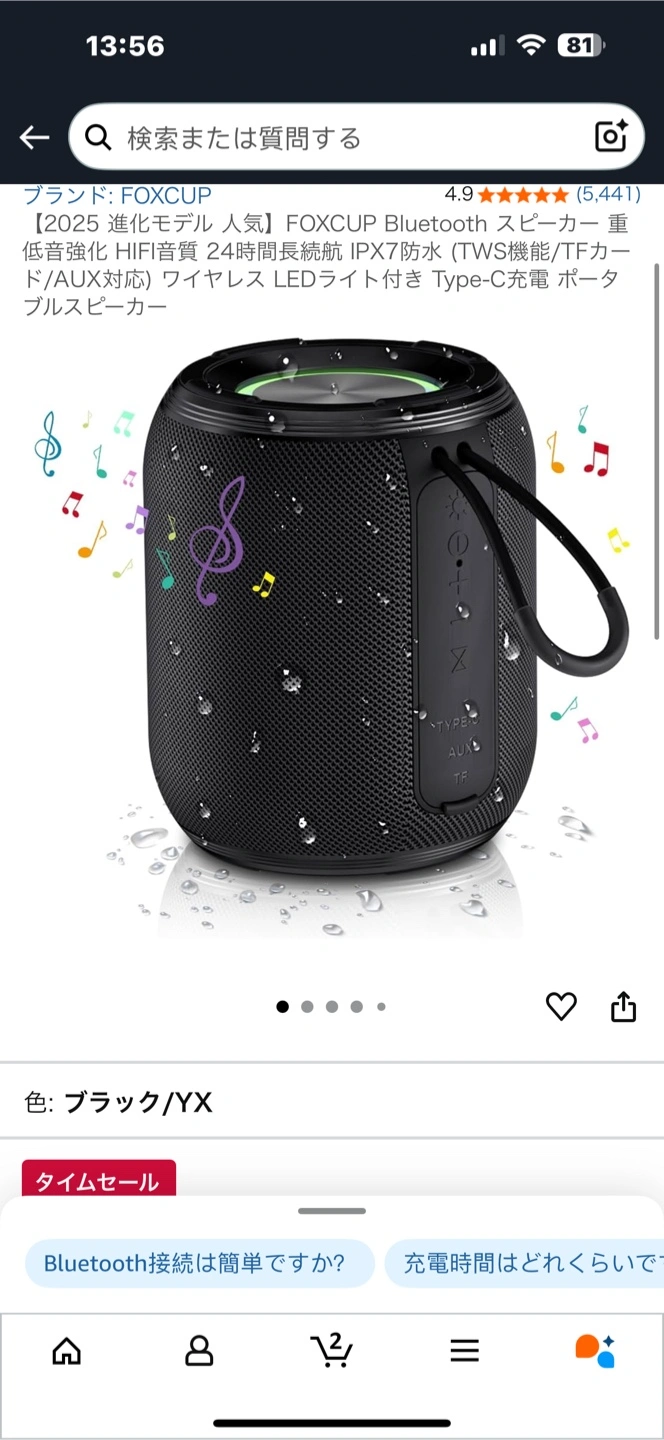The width and height of the screenshot is (664, 1440).
Task: Open the hamburger menu tab
Action: [464, 1351]
